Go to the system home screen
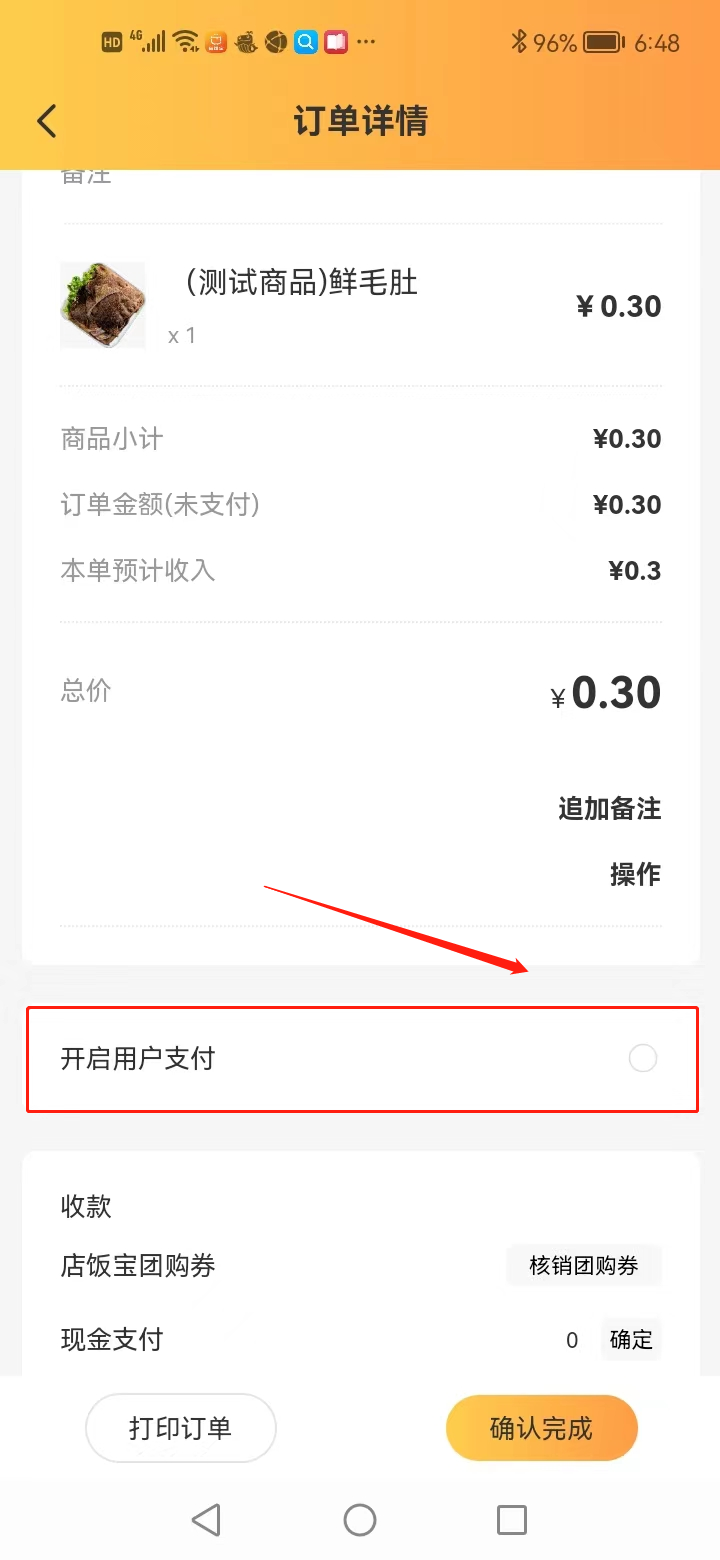Image resolution: width=720 pixels, height=1560 pixels. tap(360, 1520)
